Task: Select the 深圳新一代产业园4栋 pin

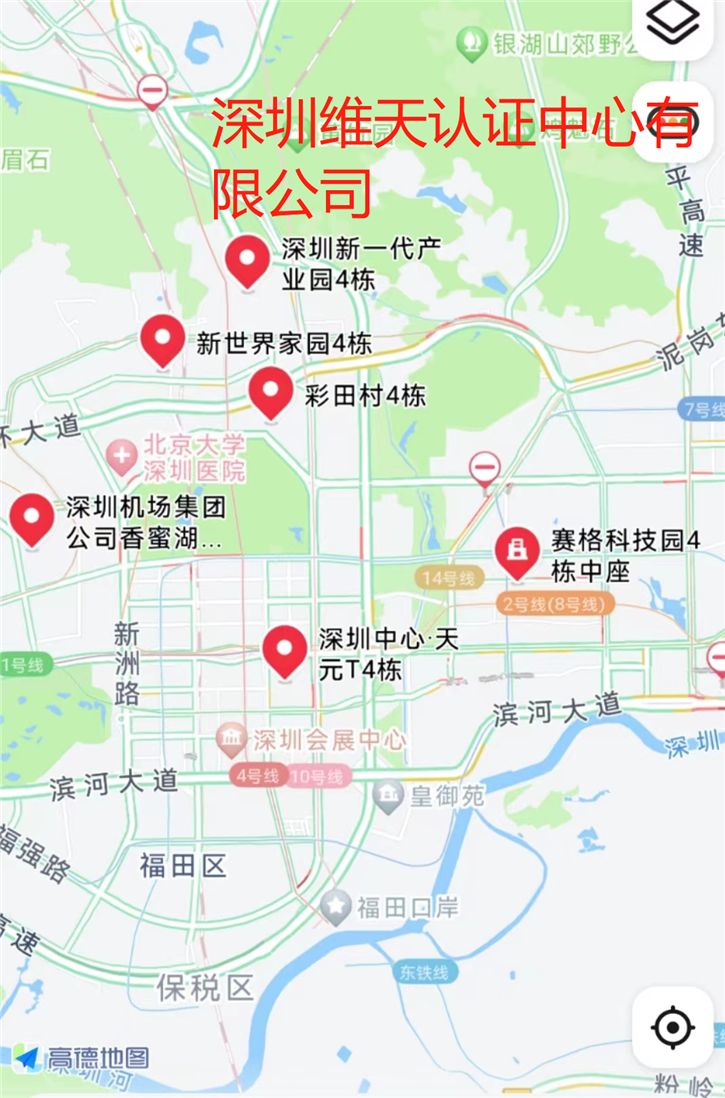Action: coord(246,262)
